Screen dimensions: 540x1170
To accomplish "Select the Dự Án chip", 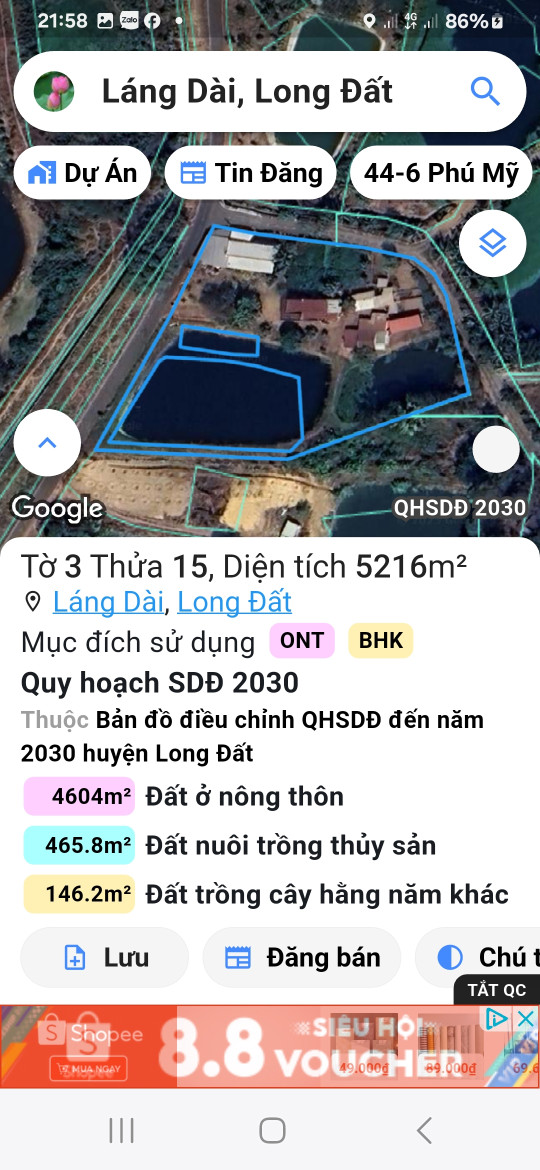I will 82,173.
